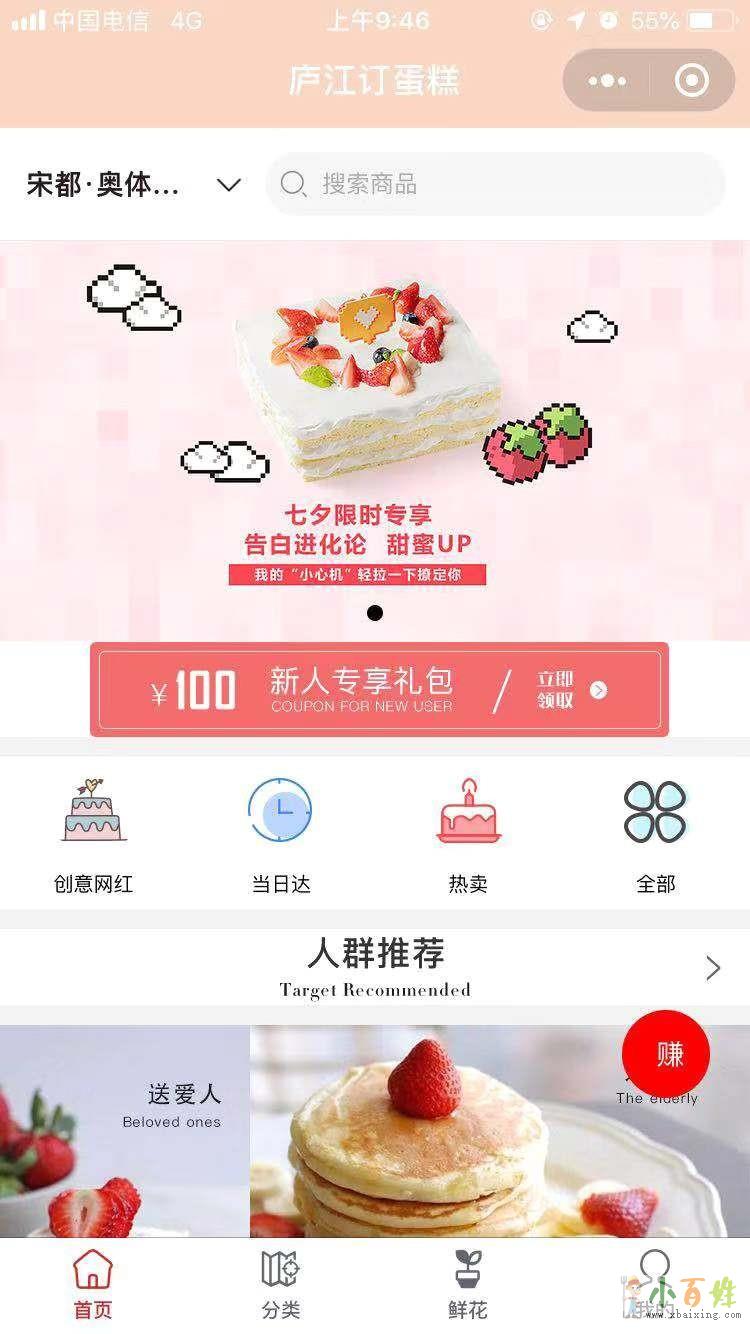Open the 七夕限时专享 cake banner
The image size is (750, 1334).
point(375,440)
